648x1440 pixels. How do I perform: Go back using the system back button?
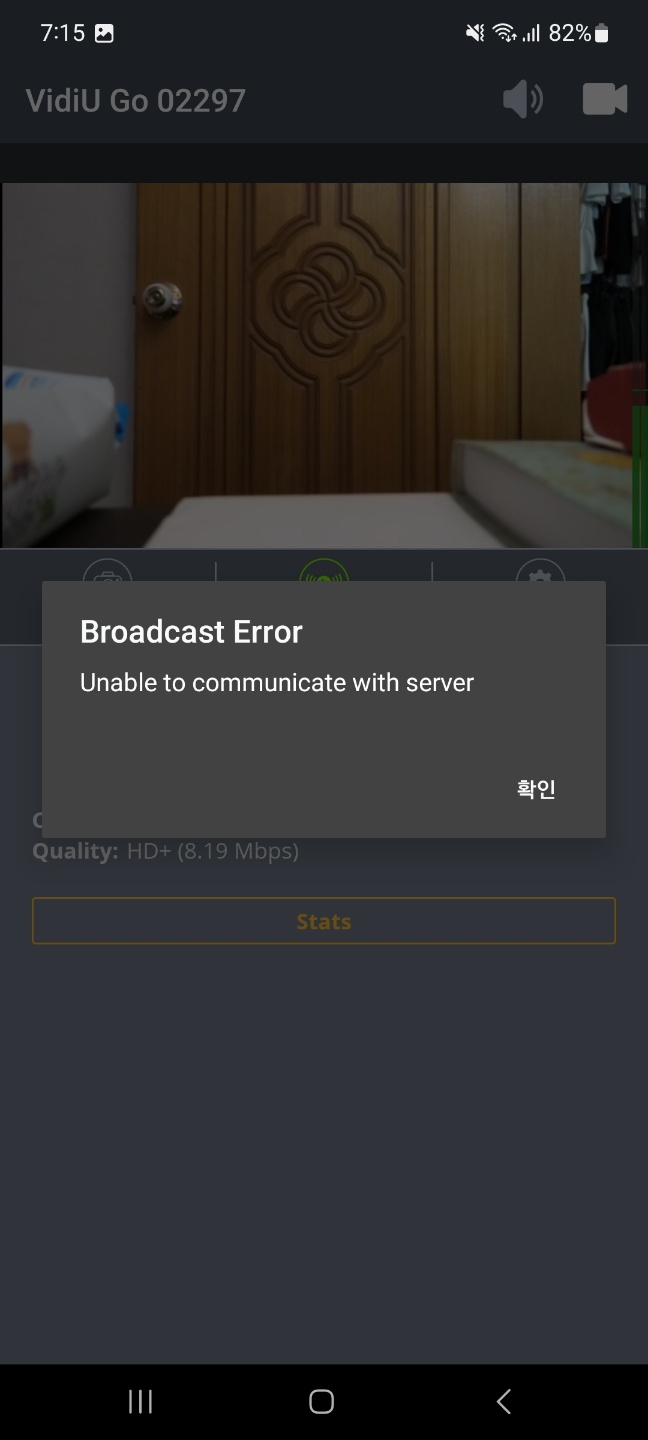click(x=504, y=1401)
